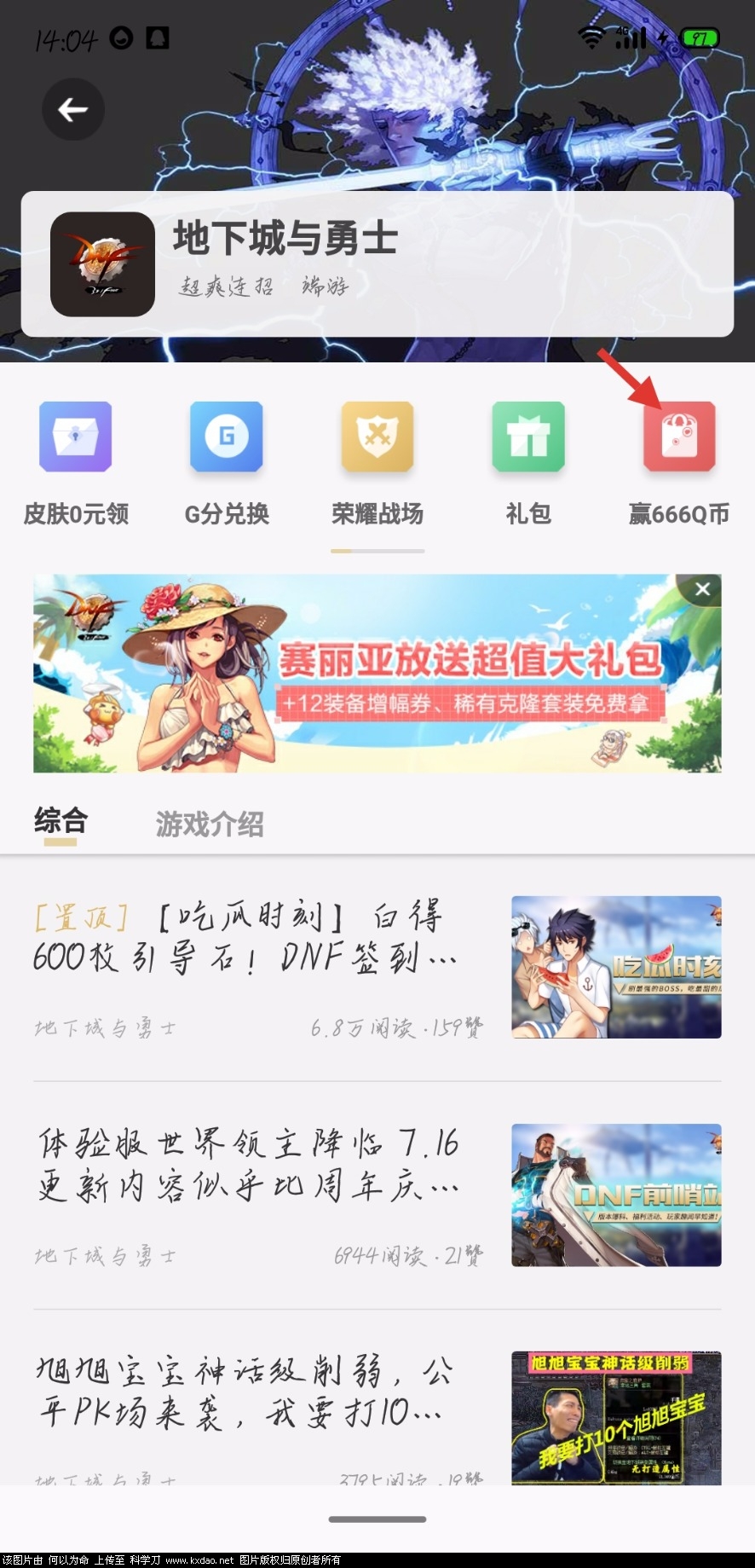The width and height of the screenshot is (755, 1568).
Task: Go back using the arrow button
Action: (73, 110)
